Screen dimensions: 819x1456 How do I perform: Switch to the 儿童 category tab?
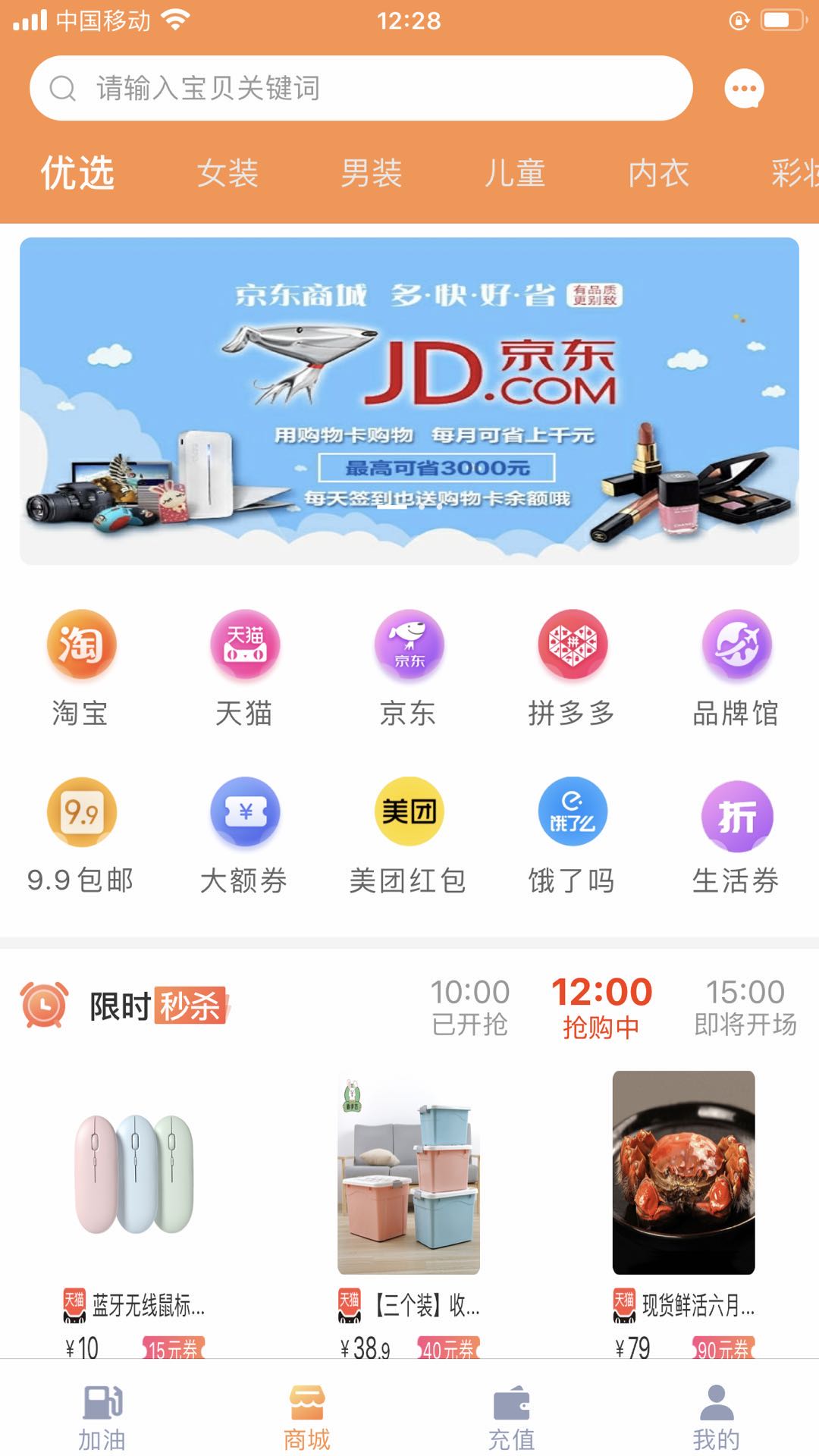point(515,174)
